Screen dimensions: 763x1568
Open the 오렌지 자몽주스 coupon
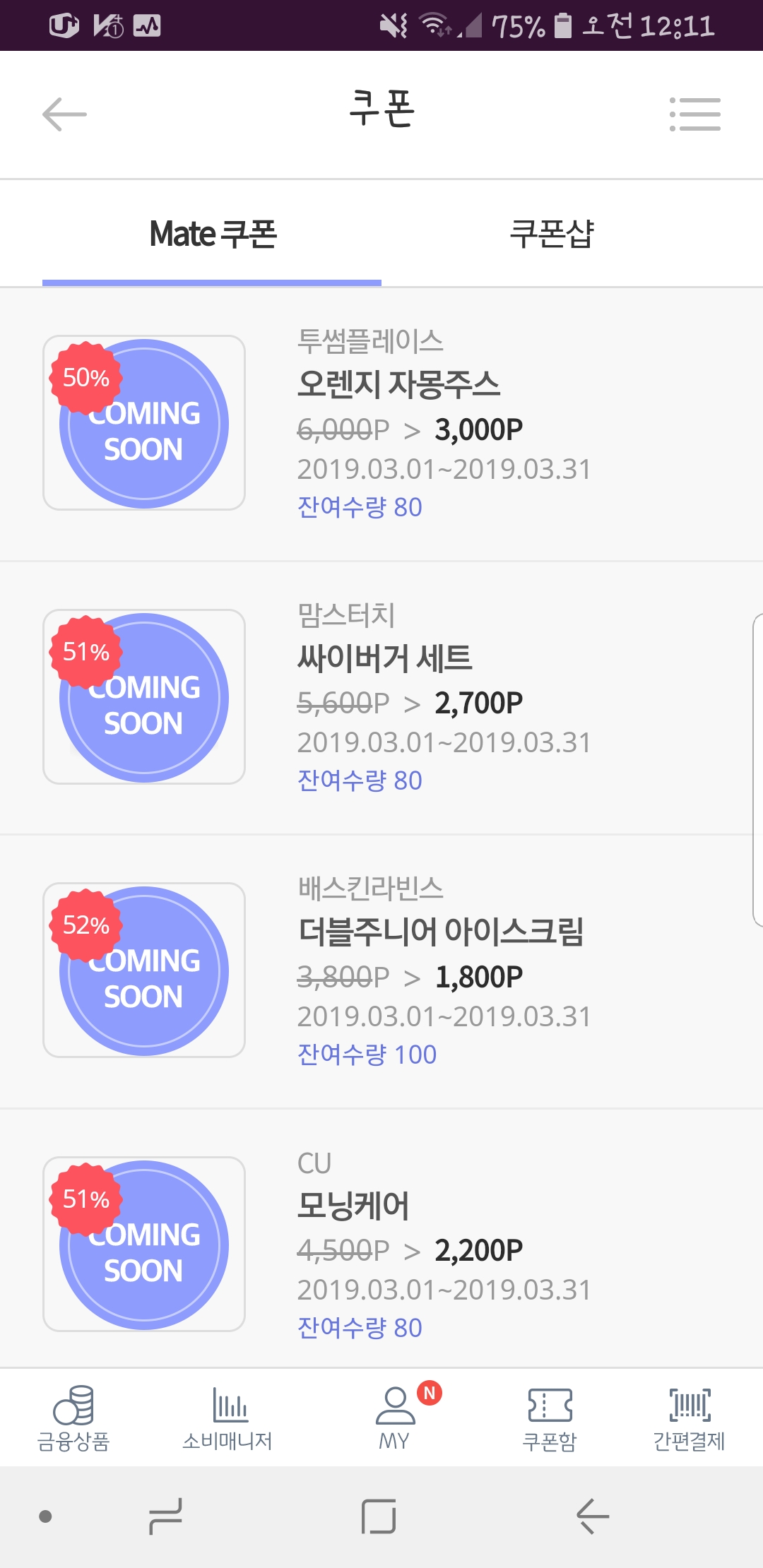point(398,385)
